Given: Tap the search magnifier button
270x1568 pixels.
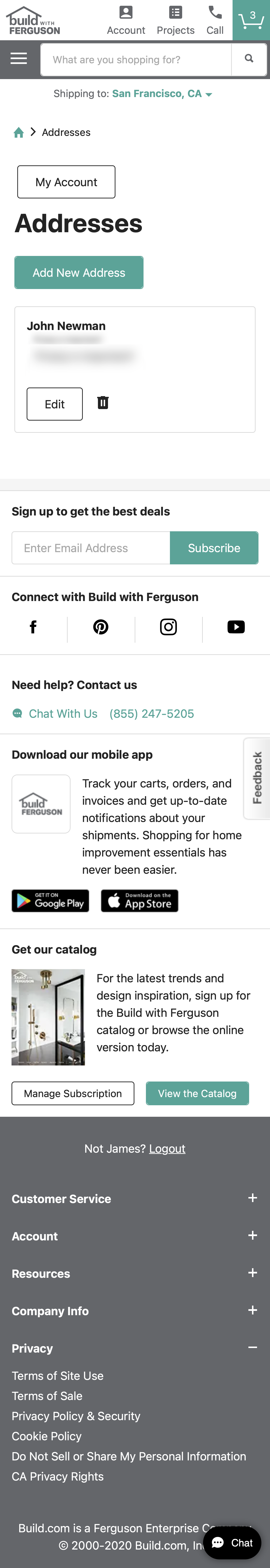Looking at the screenshot, I should point(249,59).
